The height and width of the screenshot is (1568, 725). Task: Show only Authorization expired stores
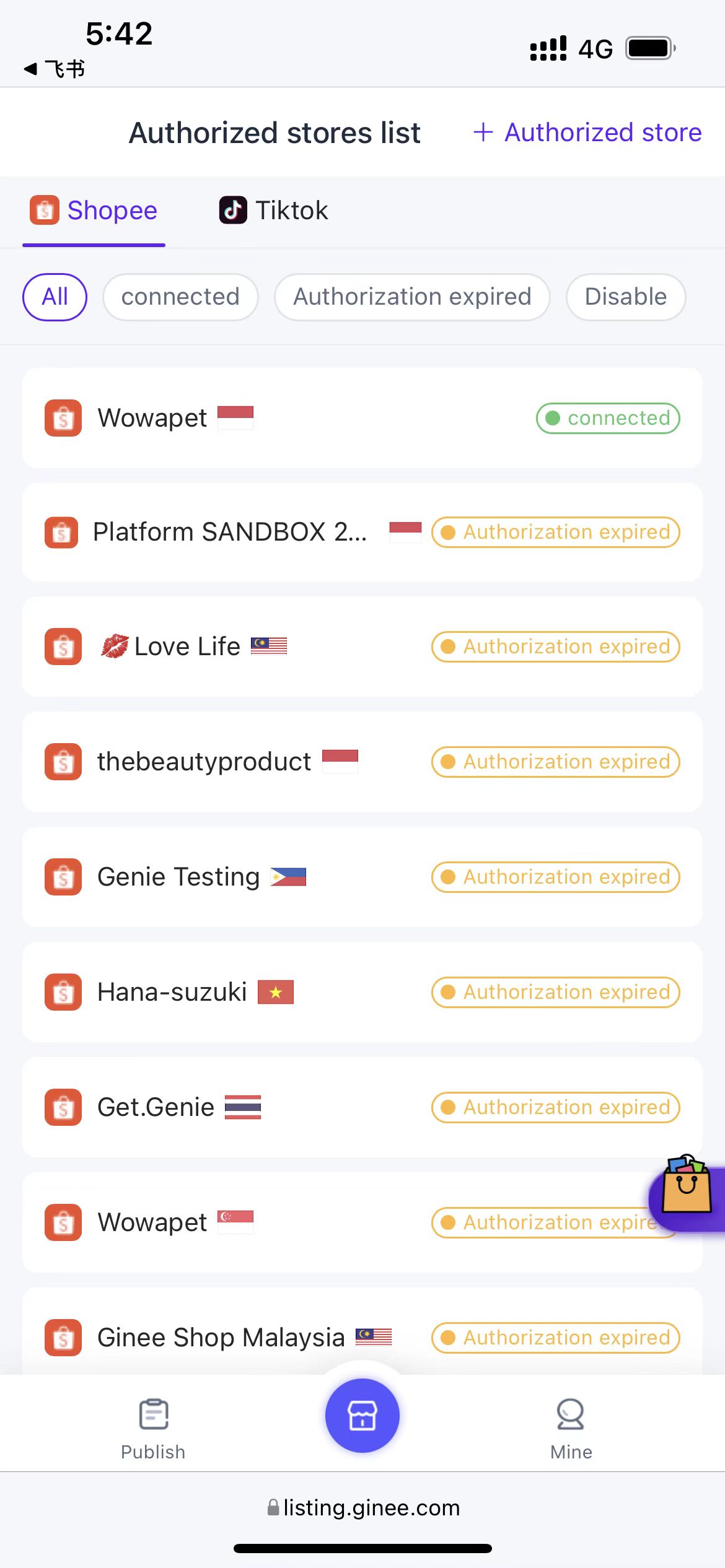[x=412, y=297]
